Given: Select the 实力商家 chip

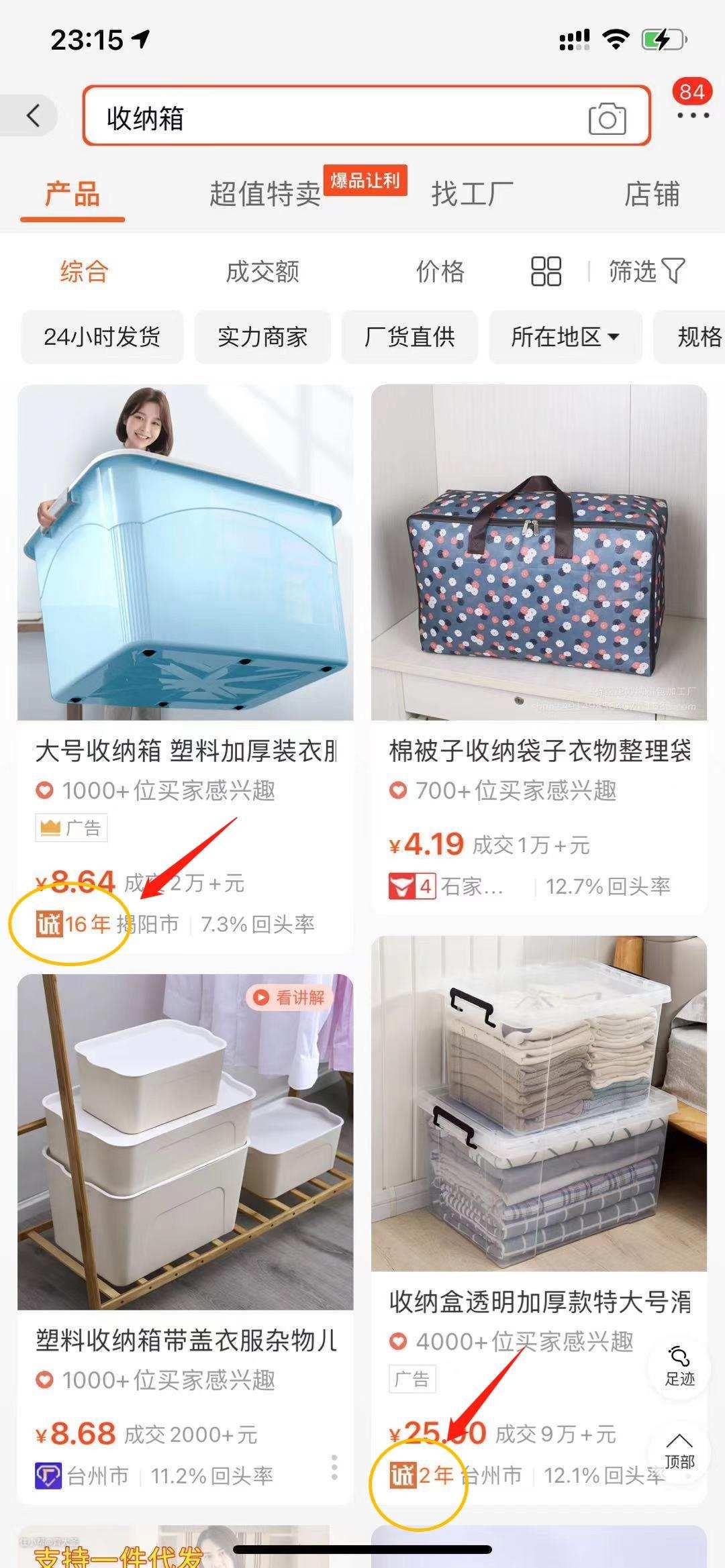Looking at the screenshot, I should click(x=262, y=337).
